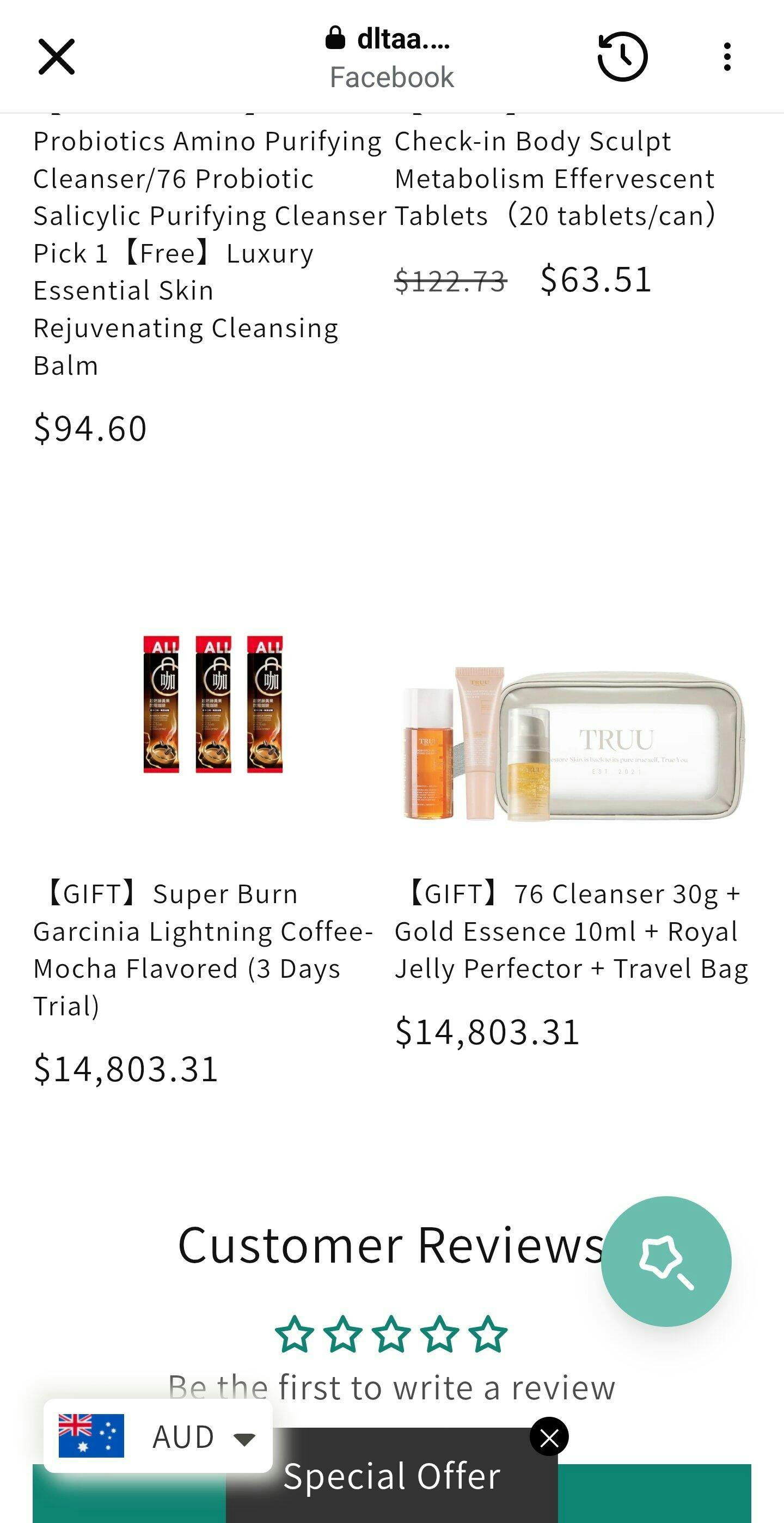This screenshot has width=784, height=1523.
Task: Dismiss the Special Offer banner
Action: 549,1437
